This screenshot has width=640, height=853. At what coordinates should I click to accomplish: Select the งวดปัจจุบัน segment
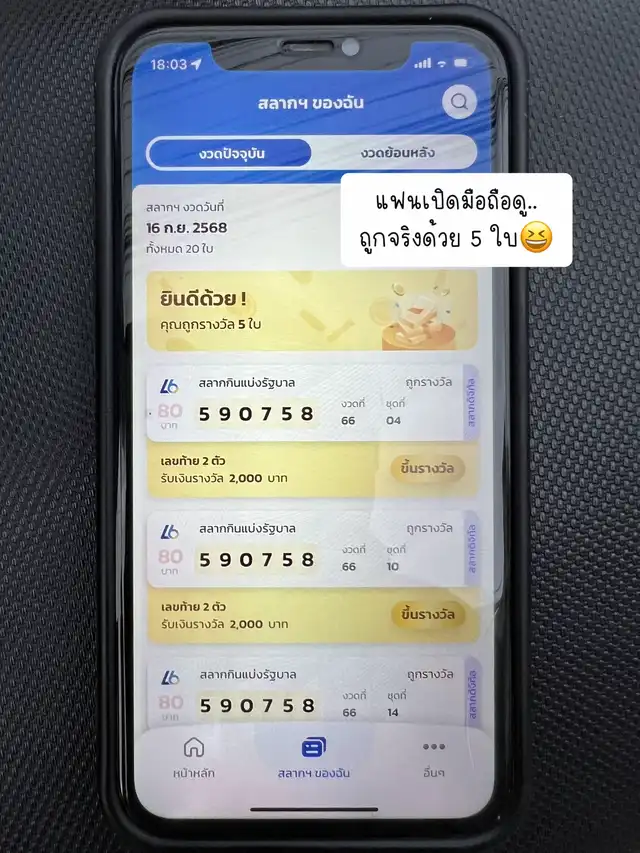tap(230, 153)
